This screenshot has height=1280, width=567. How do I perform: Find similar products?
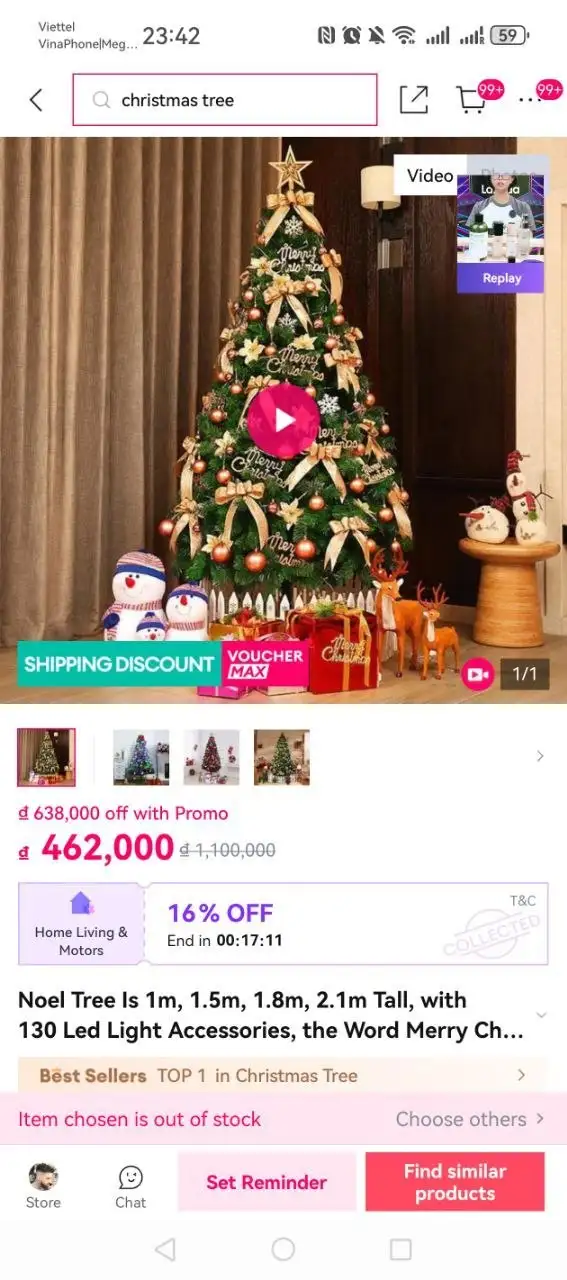point(455,1182)
